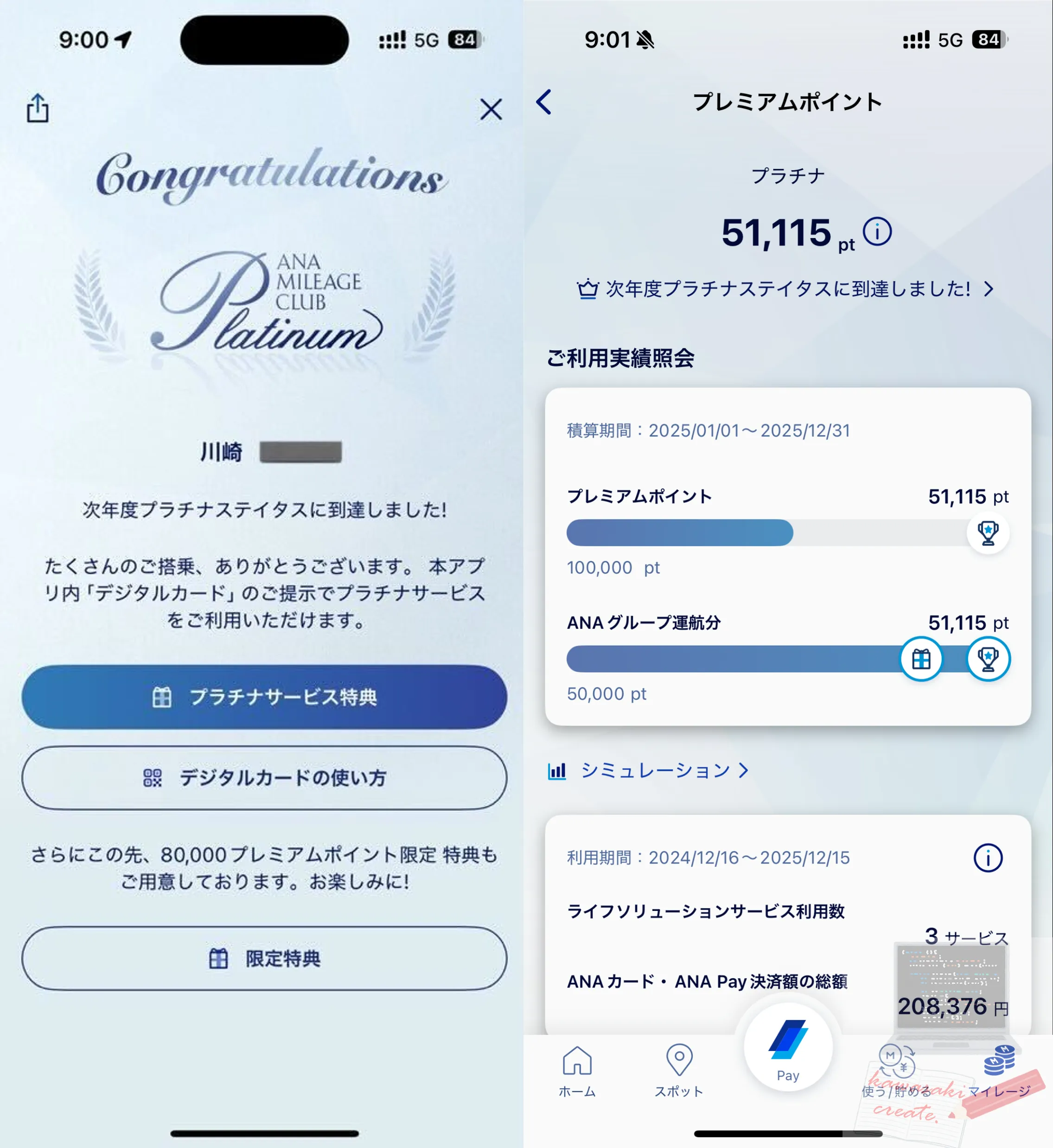Open プラチナサービス特典 benefits
Image resolution: width=1053 pixels, height=1148 pixels.
[x=264, y=697]
